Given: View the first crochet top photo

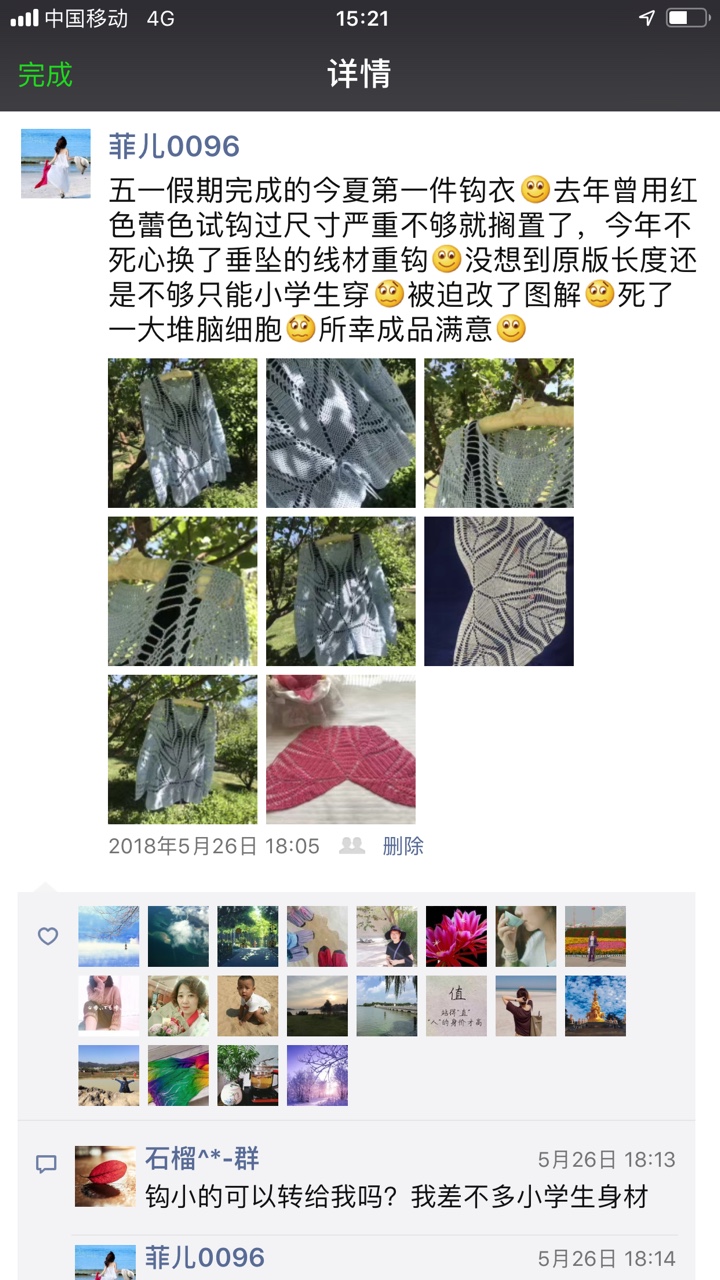Looking at the screenshot, I should (182, 433).
